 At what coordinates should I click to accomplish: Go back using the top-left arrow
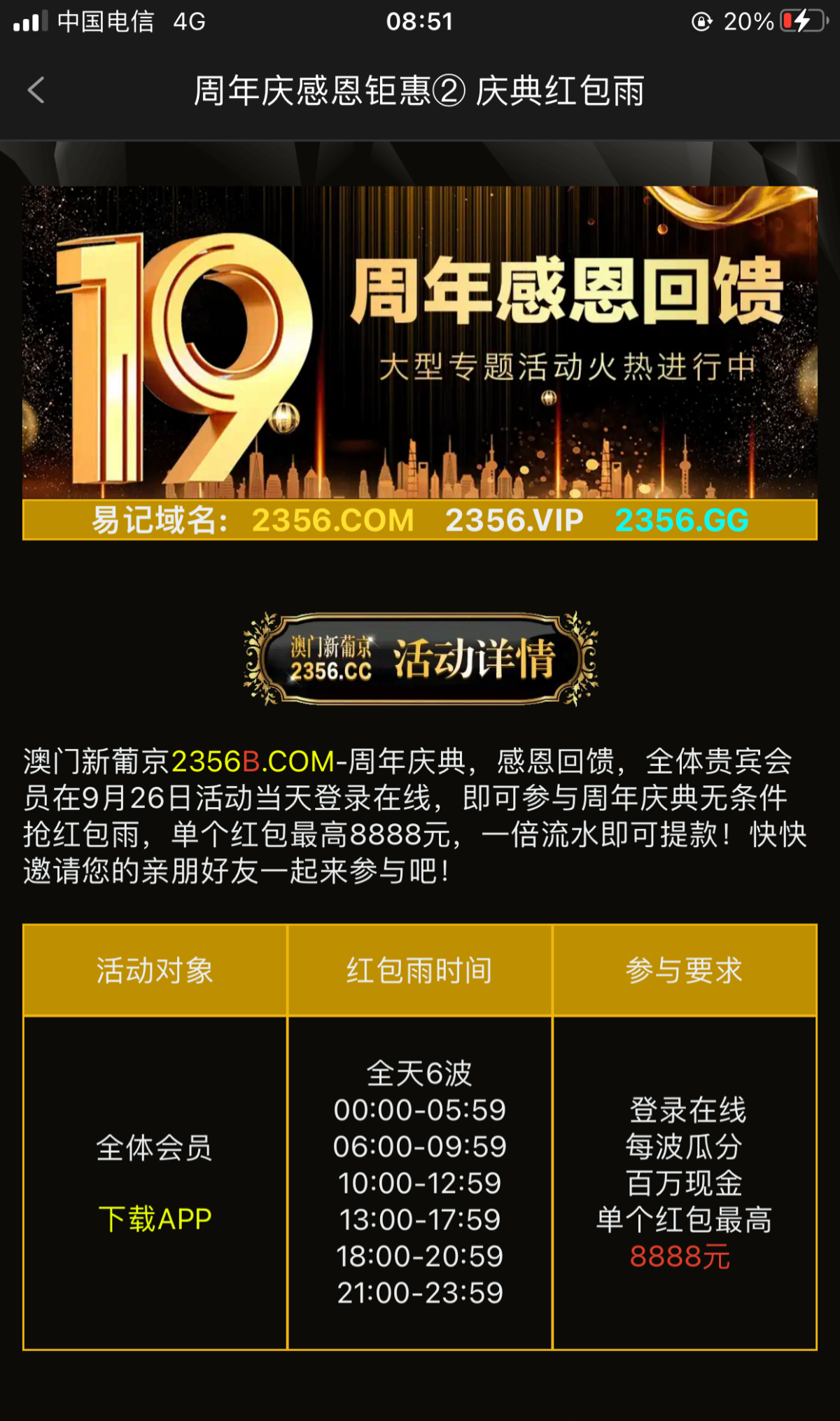coord(36,90)
